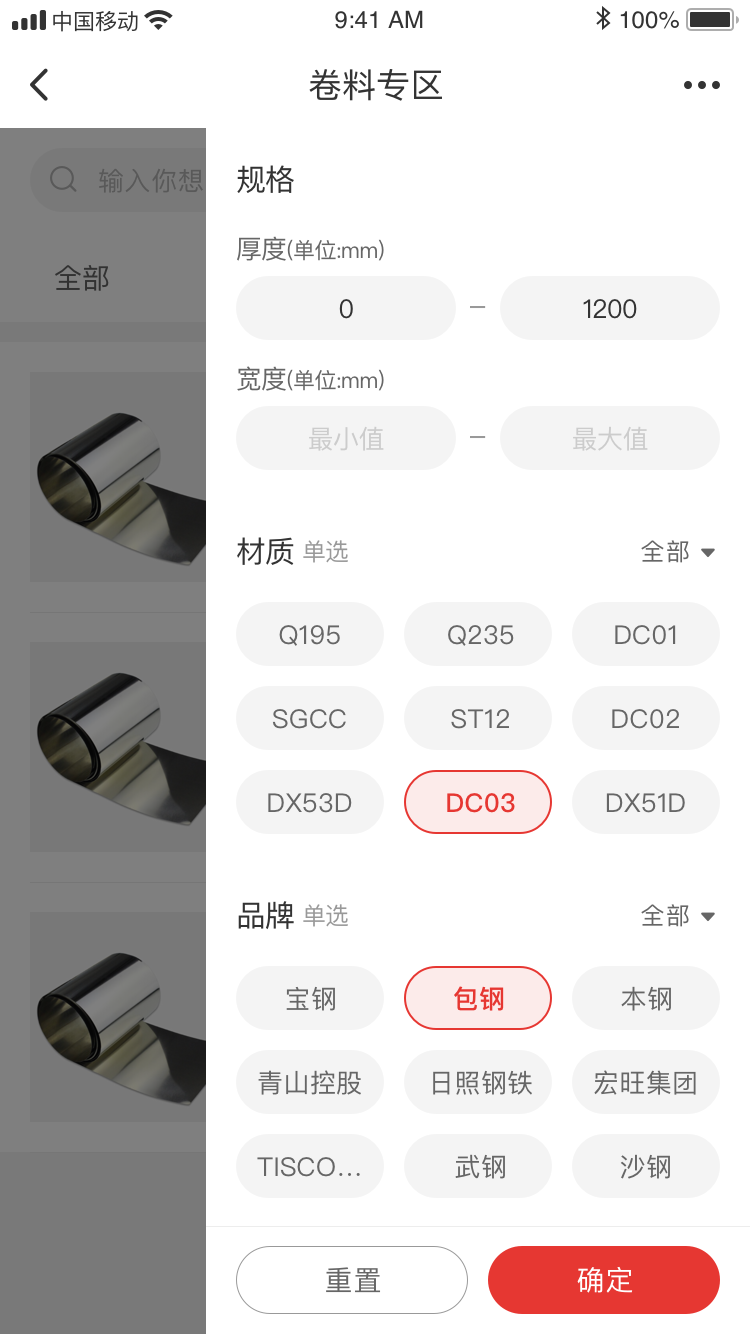The width and height of the screenshot is (750, 1334).
Task: Select the Q195 material option
Action: (x=310, y=634)
